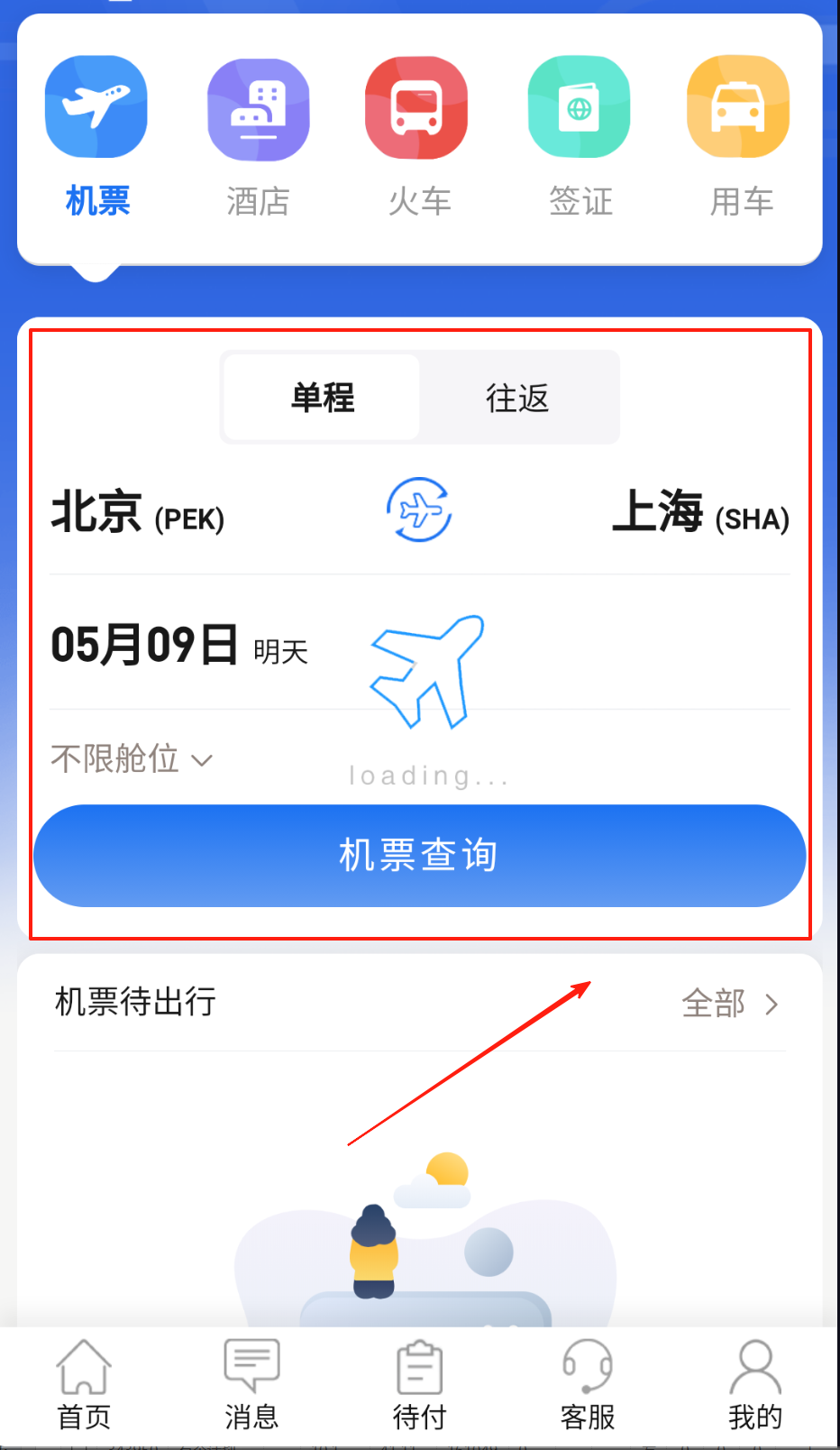Open the 我的 profile tab
This screenshot has width=840, height=1450.
[755, 1386]
